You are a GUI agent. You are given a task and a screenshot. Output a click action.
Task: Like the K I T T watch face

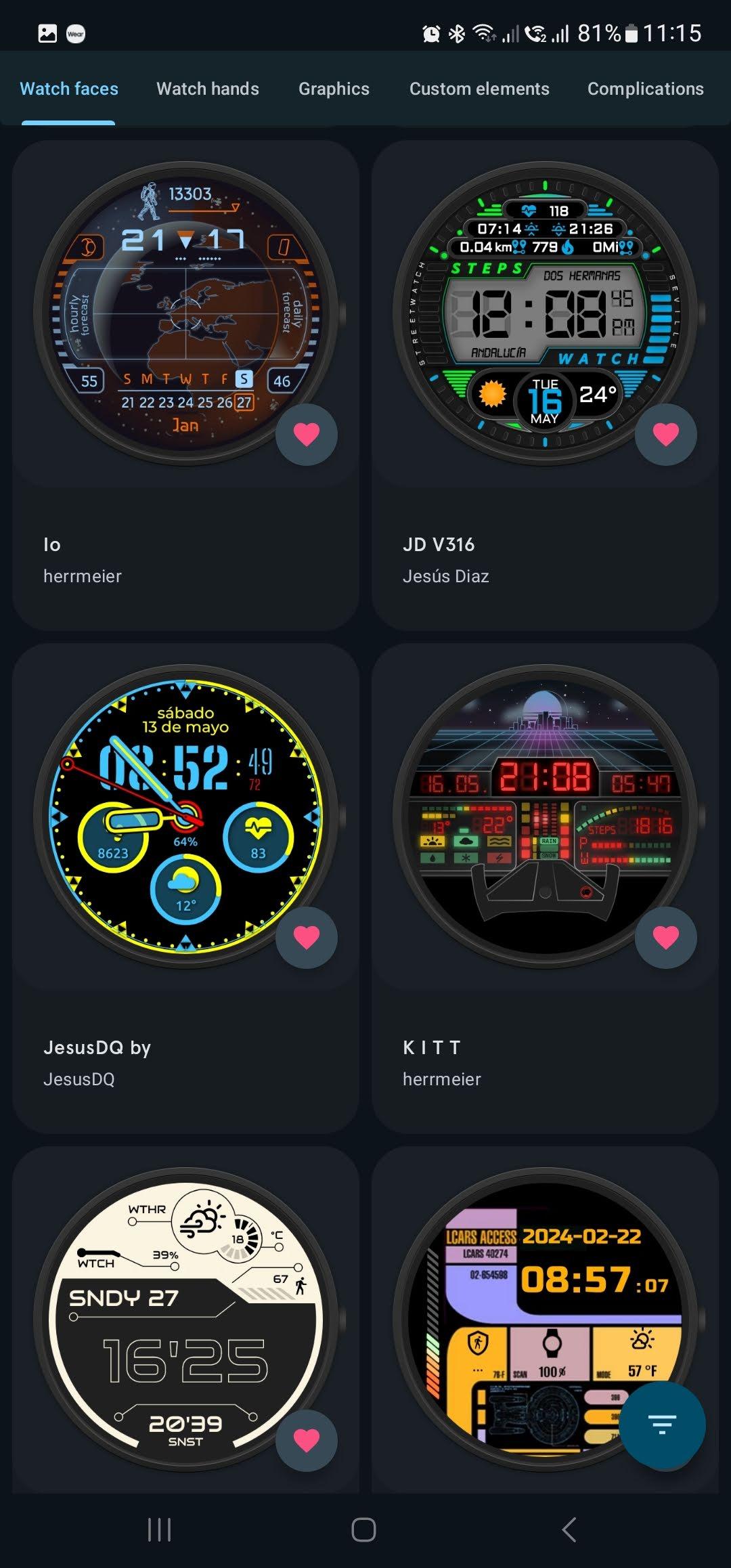(x=666, y=937)
